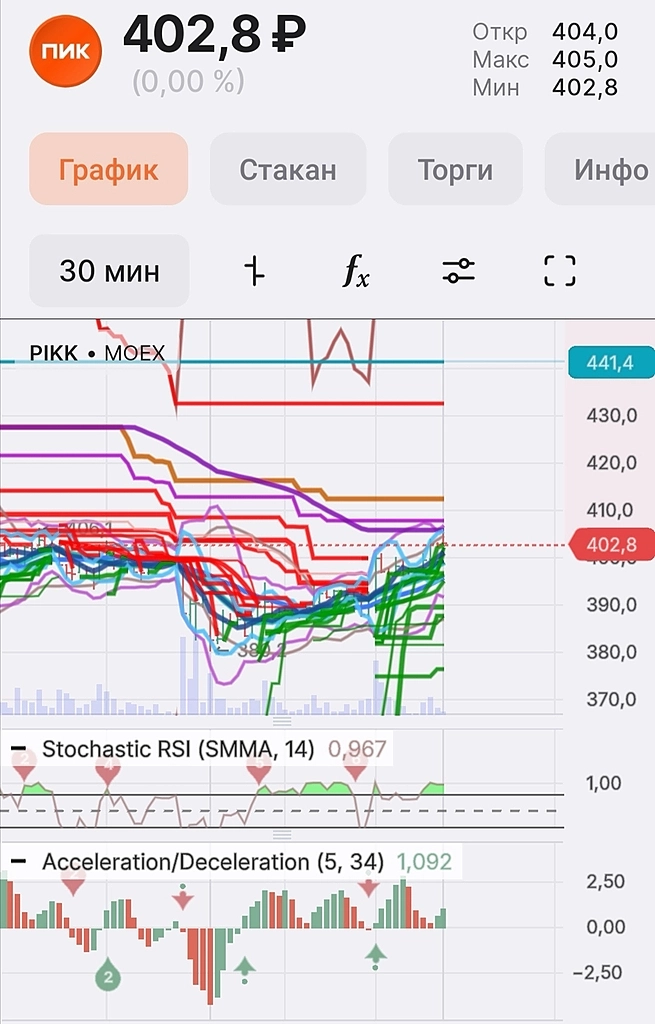The image size is (655, 1024).
Task: Collapse the Acceleration/Deceleration indicator panel
Action: 18,861
